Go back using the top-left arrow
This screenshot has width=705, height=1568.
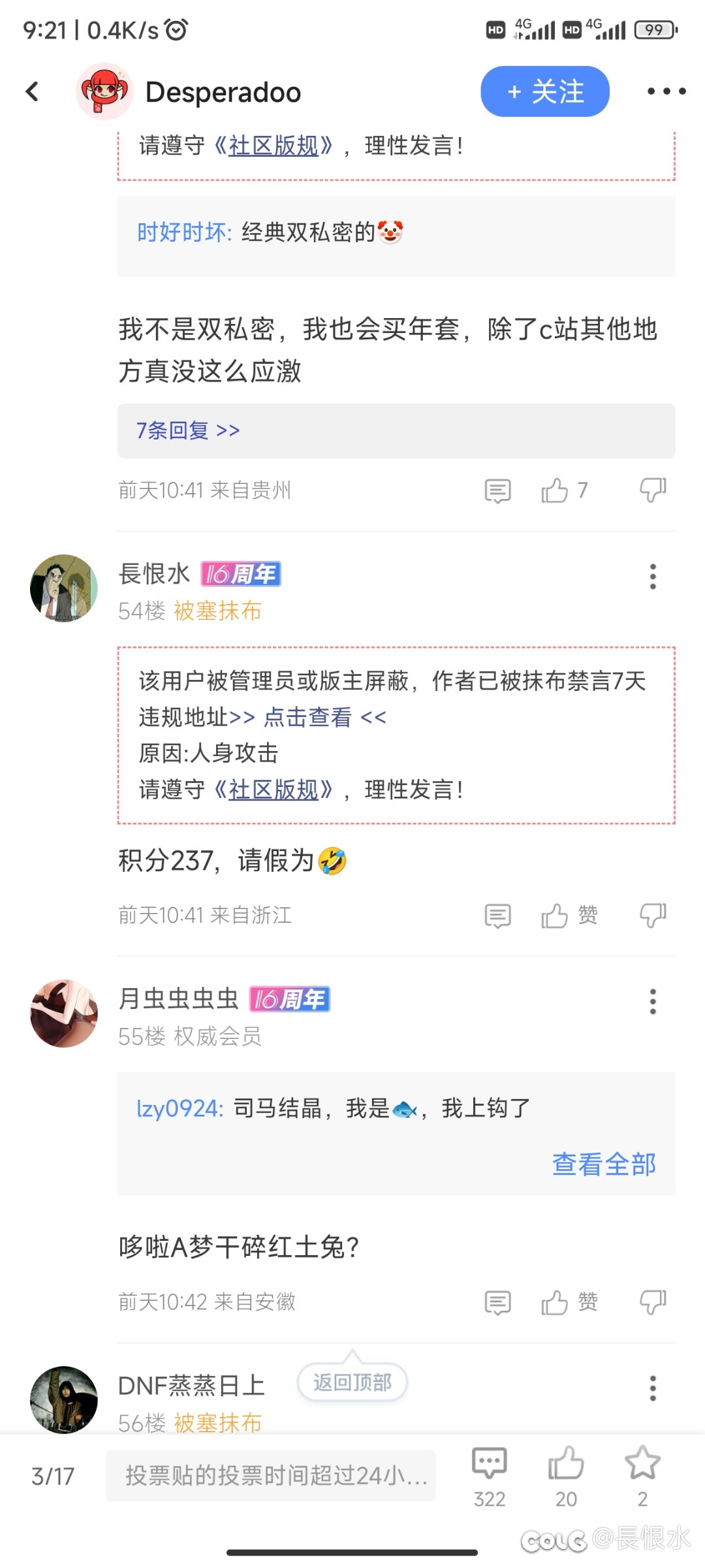33,91
